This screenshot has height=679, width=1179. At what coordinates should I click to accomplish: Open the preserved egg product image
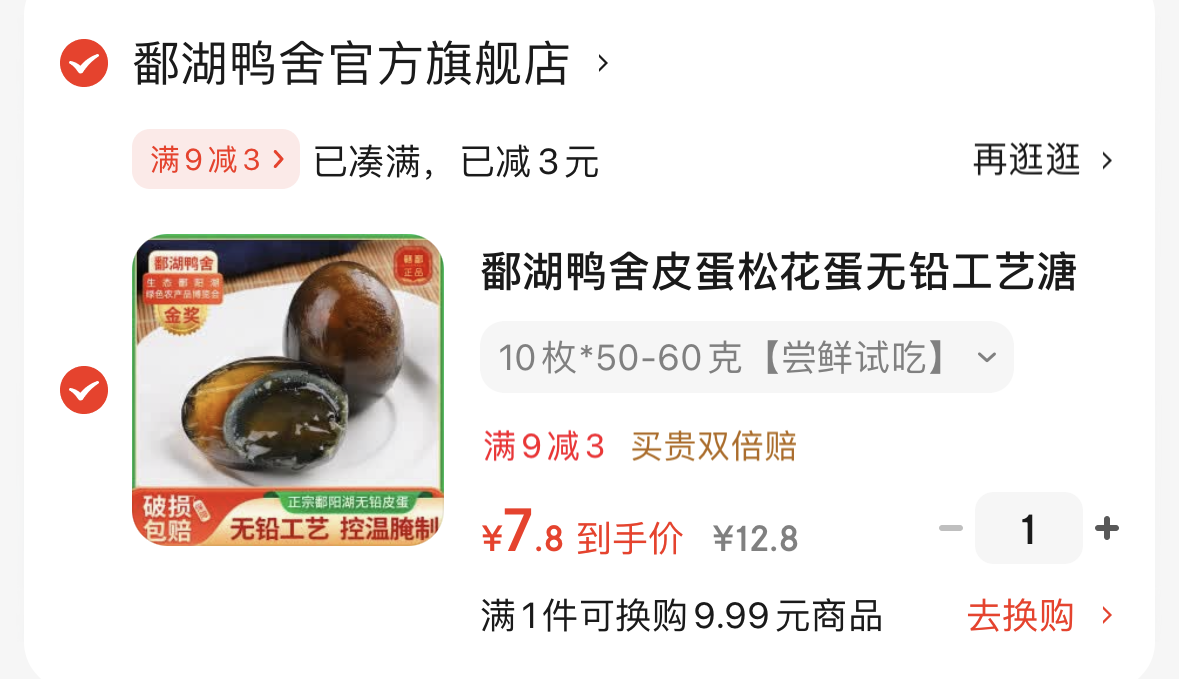point(288,390)
